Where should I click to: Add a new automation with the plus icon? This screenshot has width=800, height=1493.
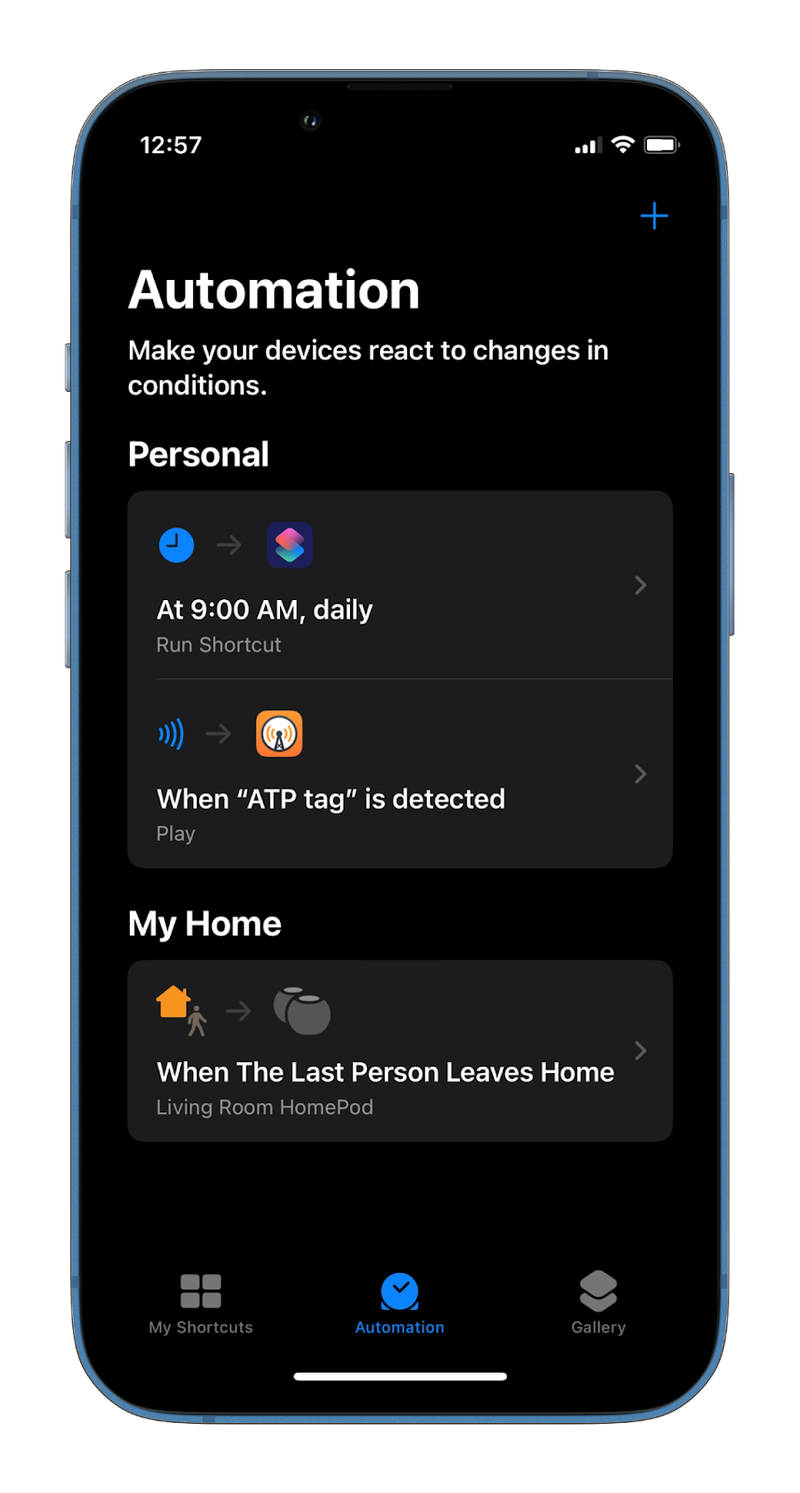(x=654, y=216)
